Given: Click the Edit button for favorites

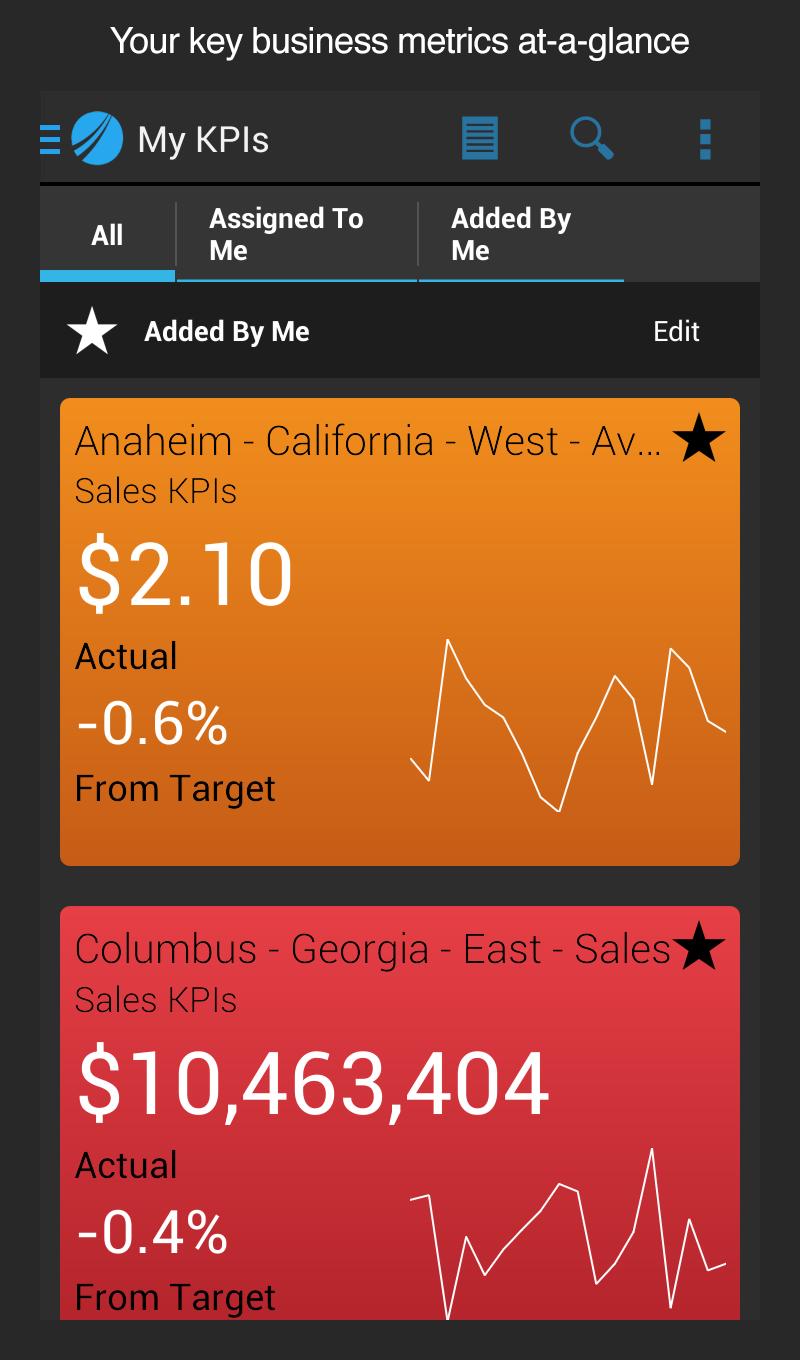Looking at the screenshot, I should point(676,330).
